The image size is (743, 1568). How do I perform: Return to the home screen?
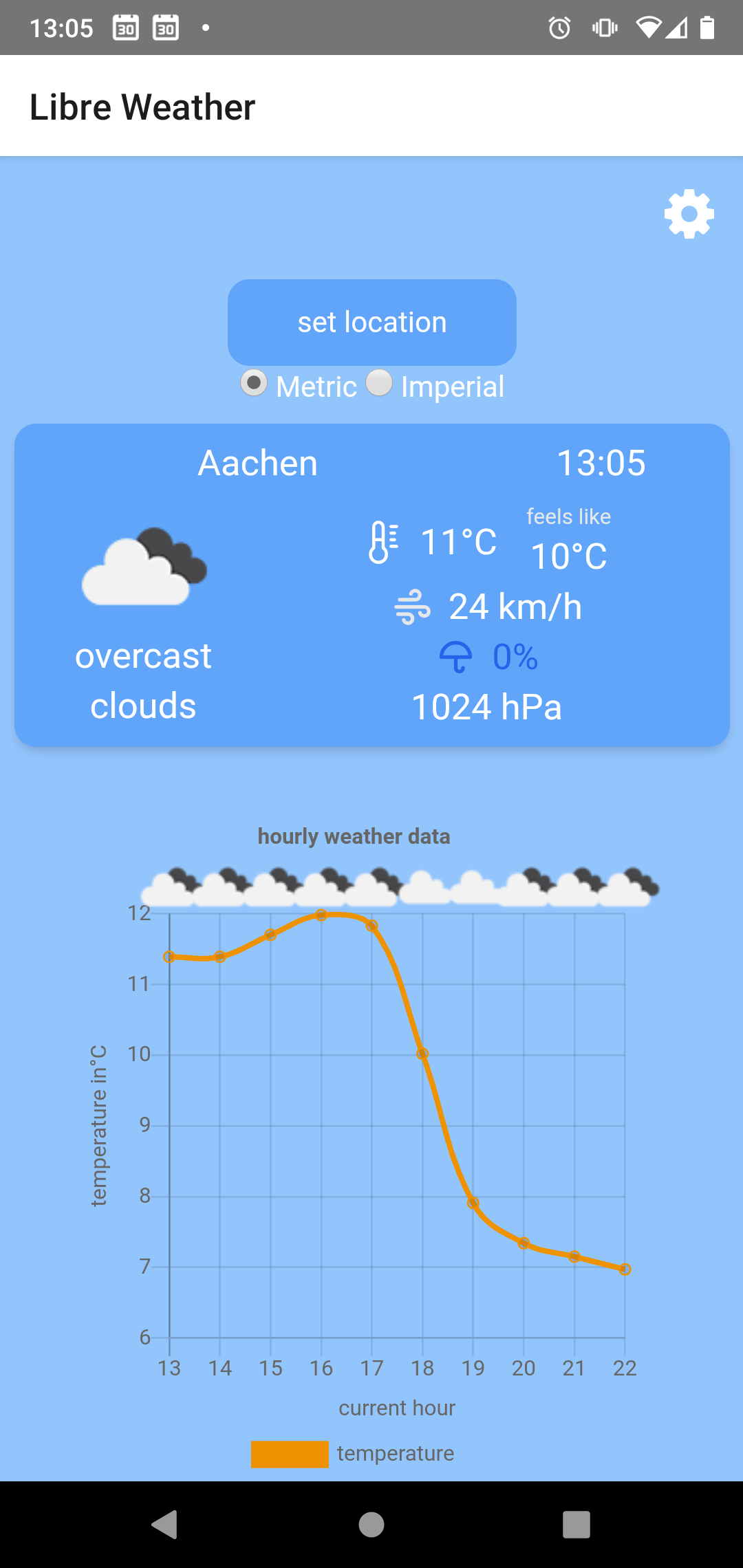[371, 1524]
